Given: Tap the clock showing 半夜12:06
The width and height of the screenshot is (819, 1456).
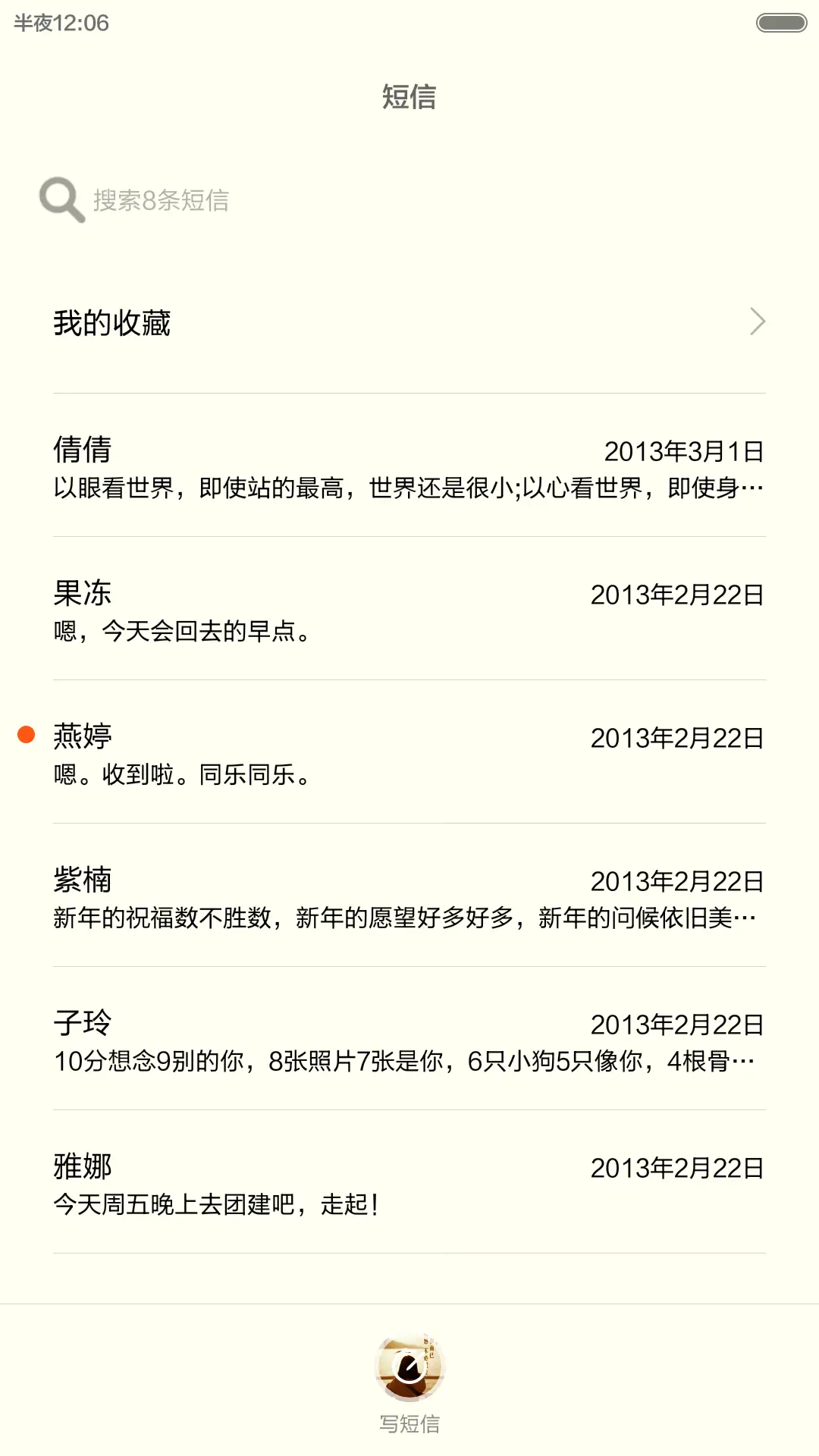Looking at the screenshot, I should coord(61,21).
